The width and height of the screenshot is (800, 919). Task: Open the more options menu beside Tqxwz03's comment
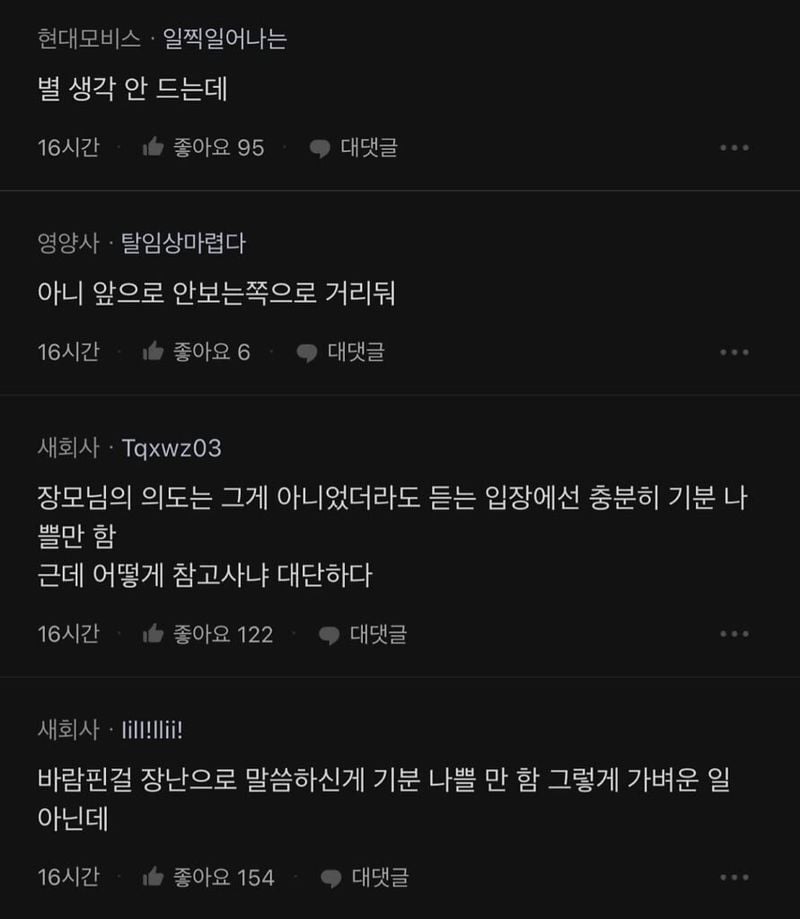735,633
